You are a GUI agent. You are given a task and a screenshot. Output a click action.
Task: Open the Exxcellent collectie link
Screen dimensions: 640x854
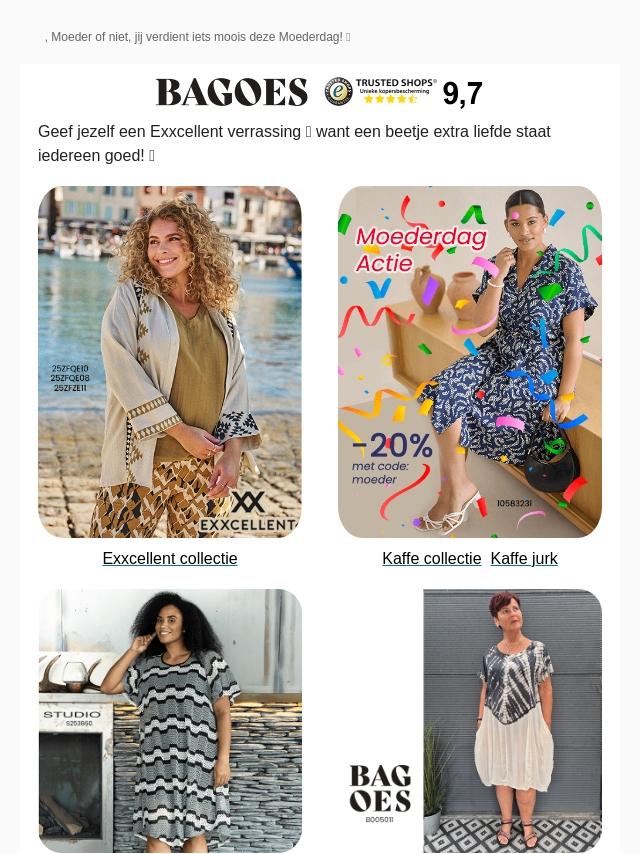(x=170, y=558)
